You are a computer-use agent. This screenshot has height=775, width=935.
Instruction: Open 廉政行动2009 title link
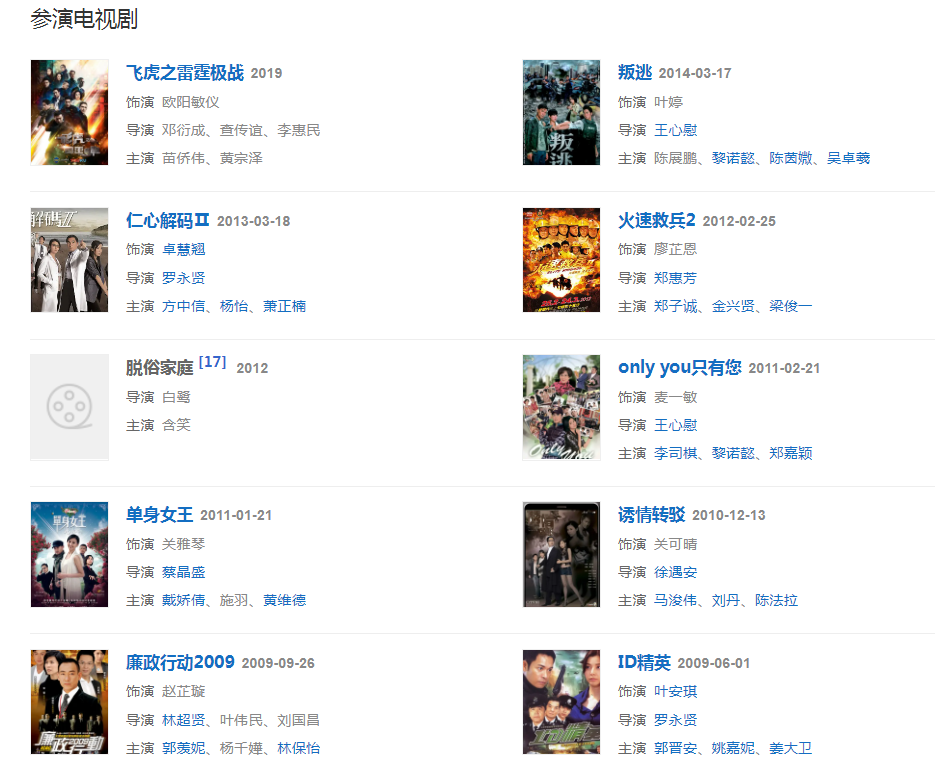[x=180, y=663]
